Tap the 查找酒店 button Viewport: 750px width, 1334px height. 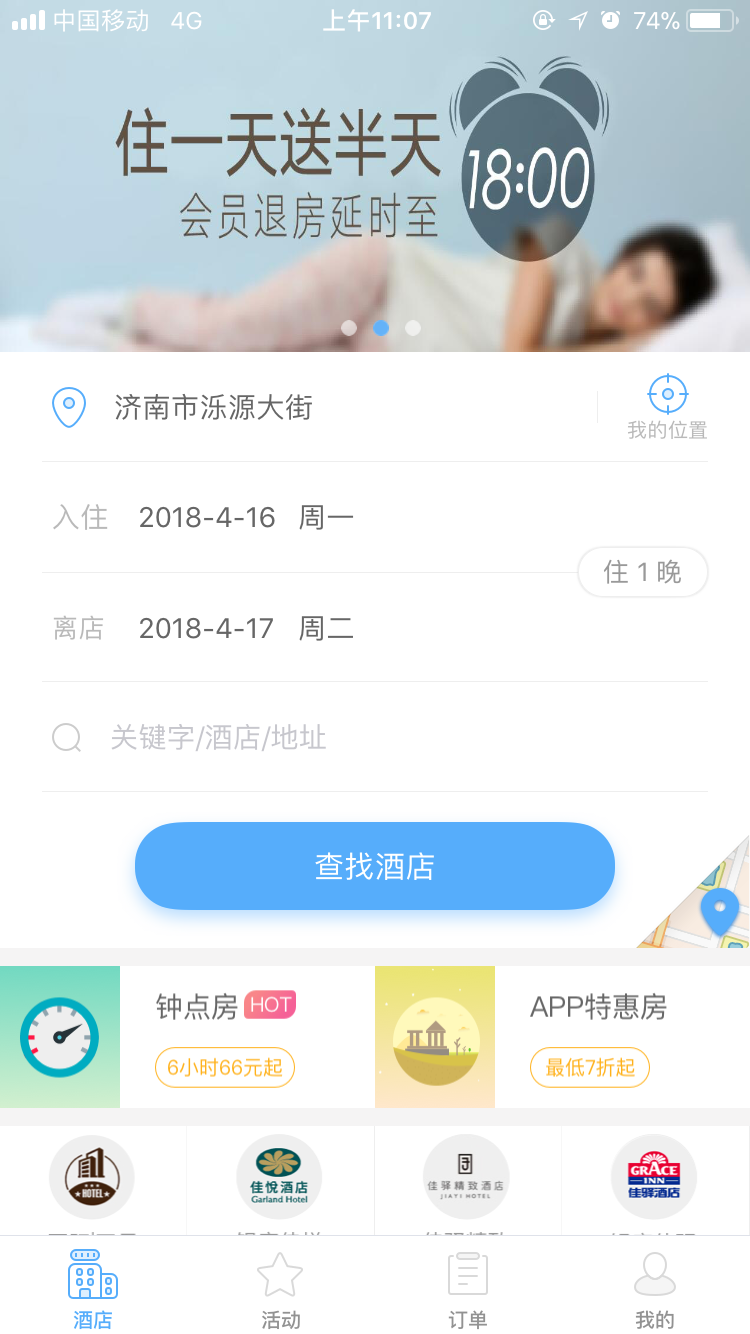[x=375, y=866]
